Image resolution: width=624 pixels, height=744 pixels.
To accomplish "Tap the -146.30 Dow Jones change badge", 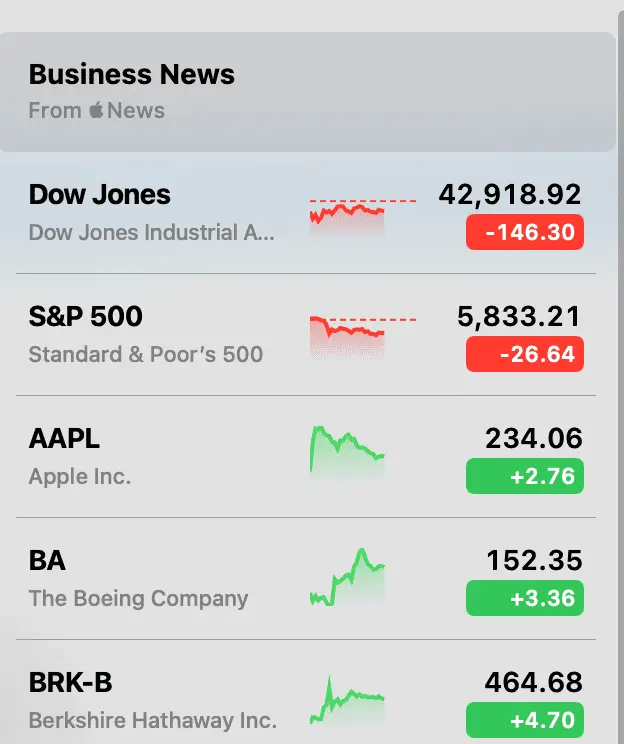I will (525, 233).
